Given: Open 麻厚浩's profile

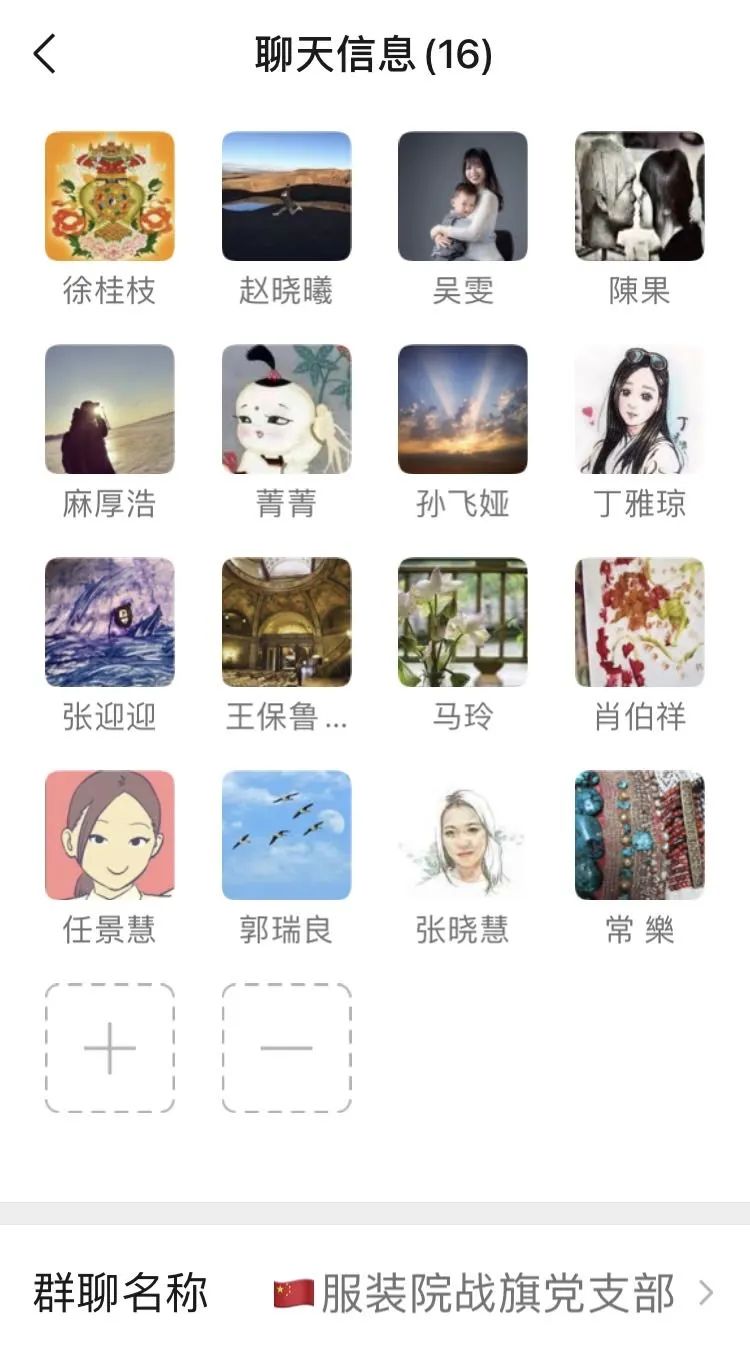Looking at the screenshot, I should (x=110, y=409).
